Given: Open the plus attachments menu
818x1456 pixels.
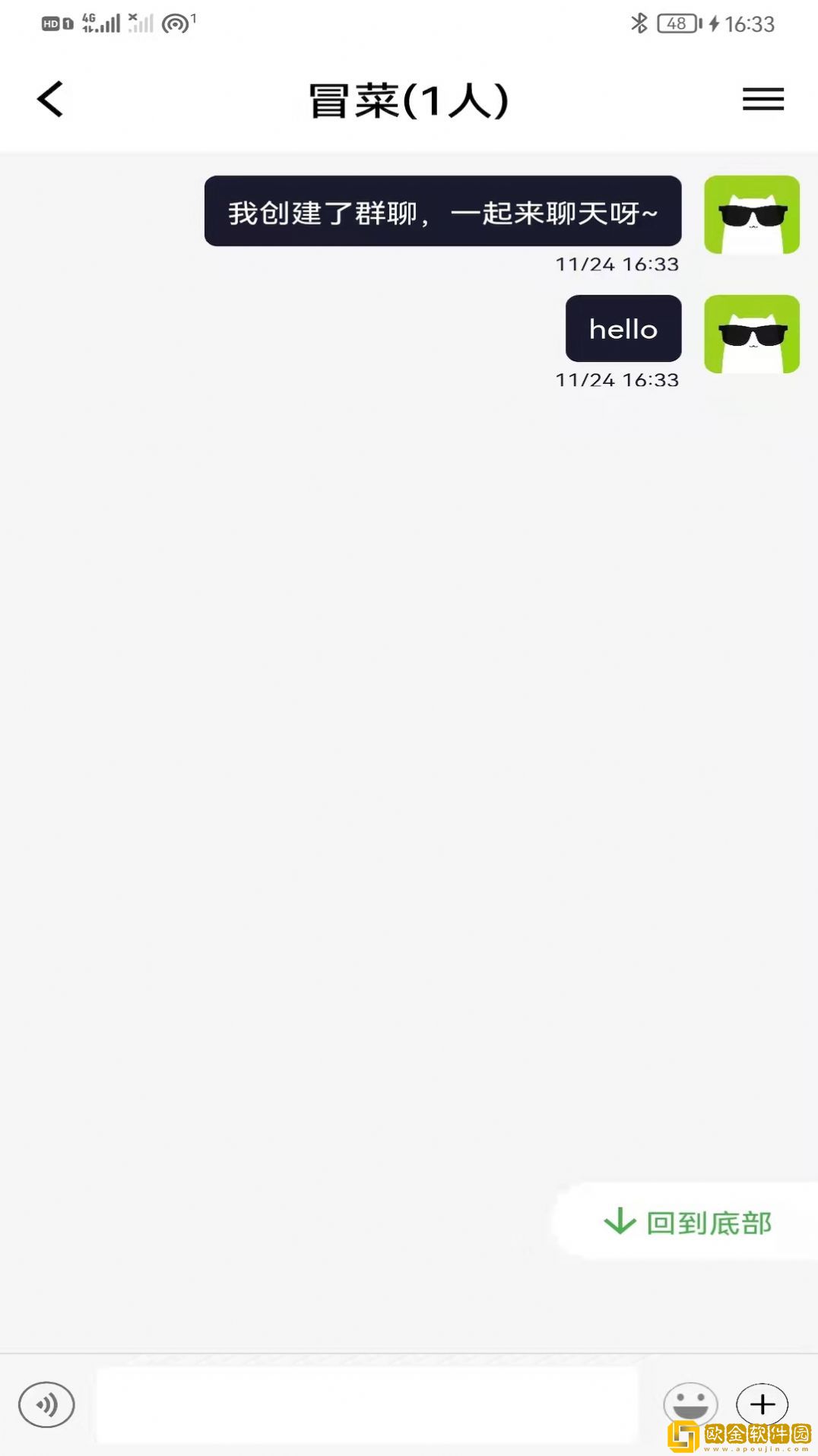Looking at the screenshot, I should (762, 1403).
